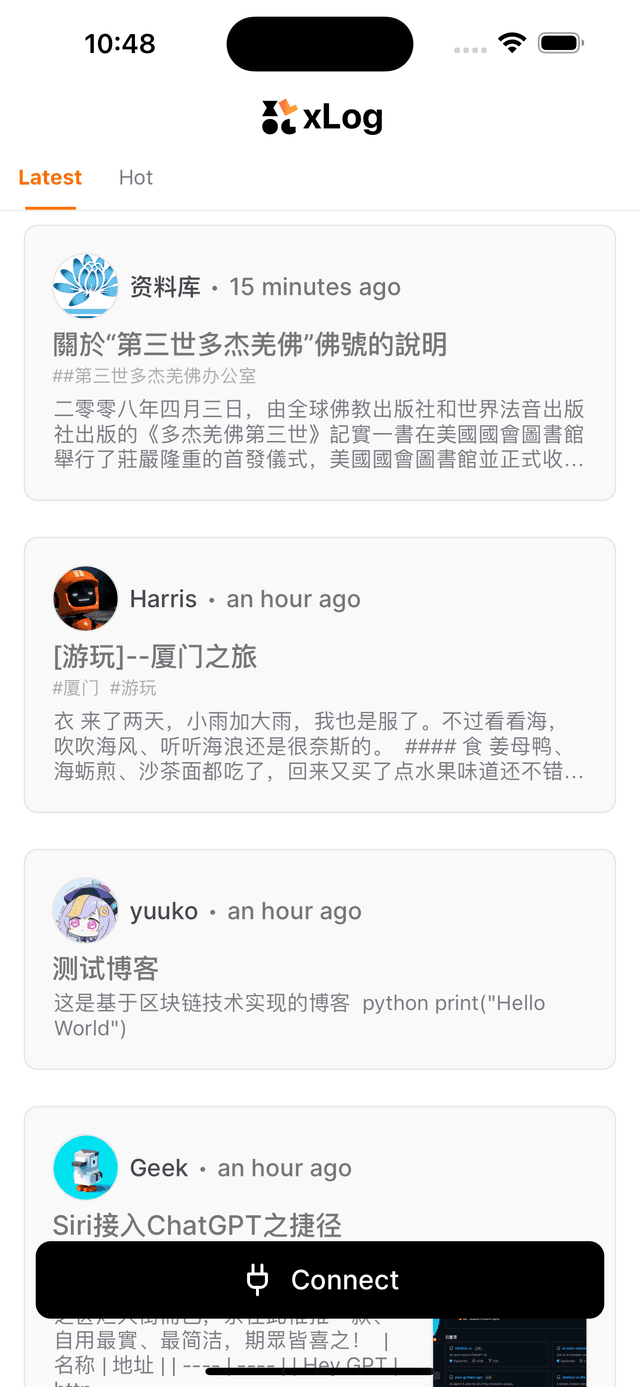This screenshot has height=1387, width=640.
Task: Tap the Connect button
Action: click(x=320, y=1280)
